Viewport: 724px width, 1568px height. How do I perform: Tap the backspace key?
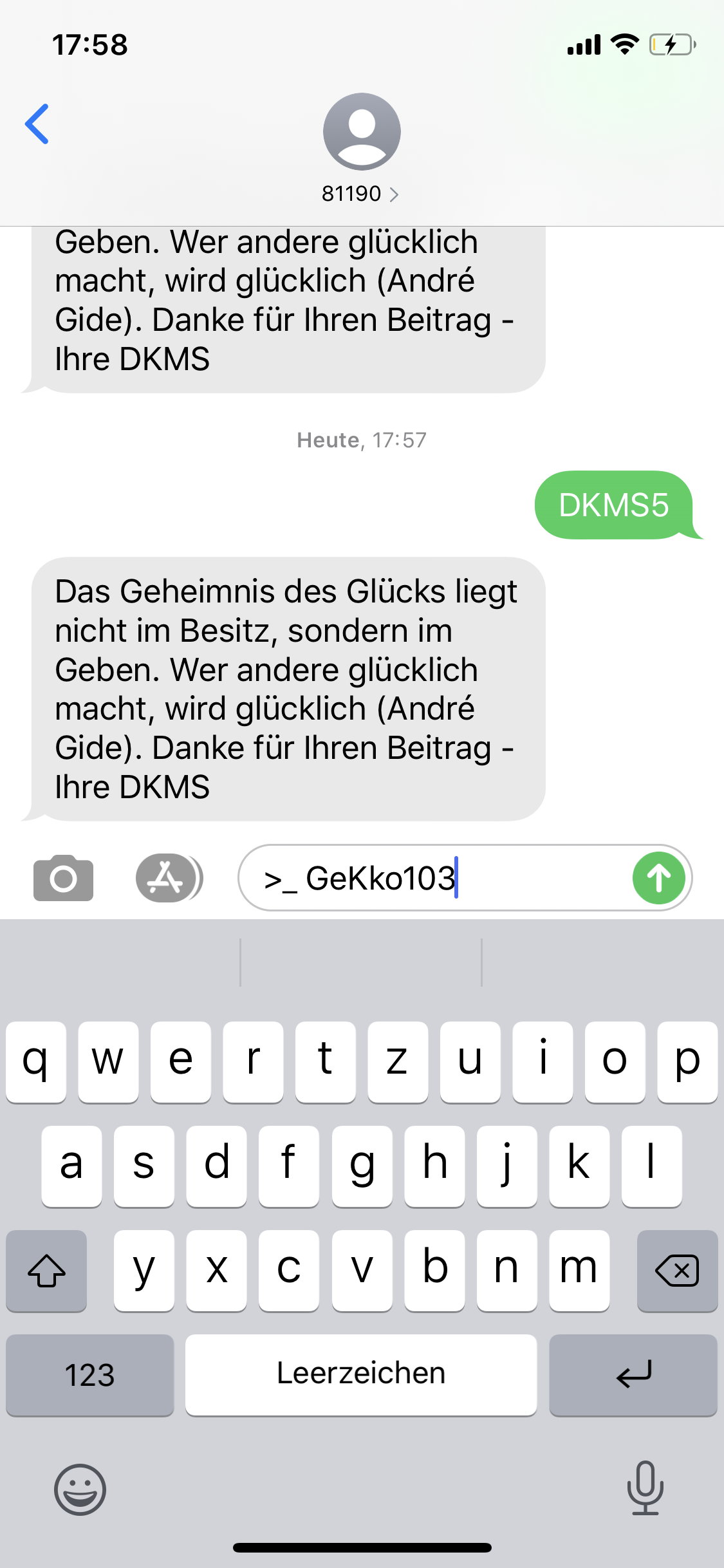tap(676, 1271)
